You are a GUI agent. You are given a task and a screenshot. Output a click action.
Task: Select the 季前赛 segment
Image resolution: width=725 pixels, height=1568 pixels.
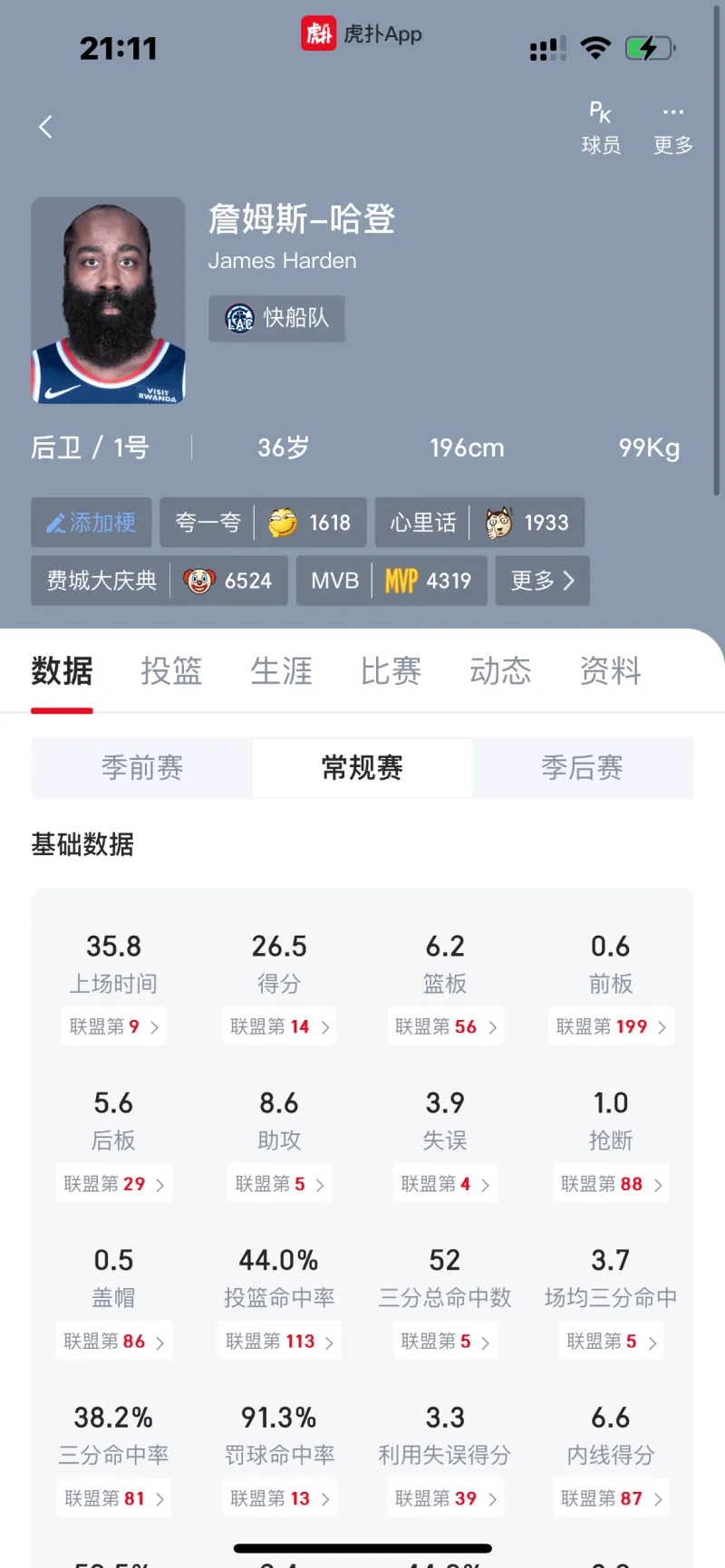[142, 768]
